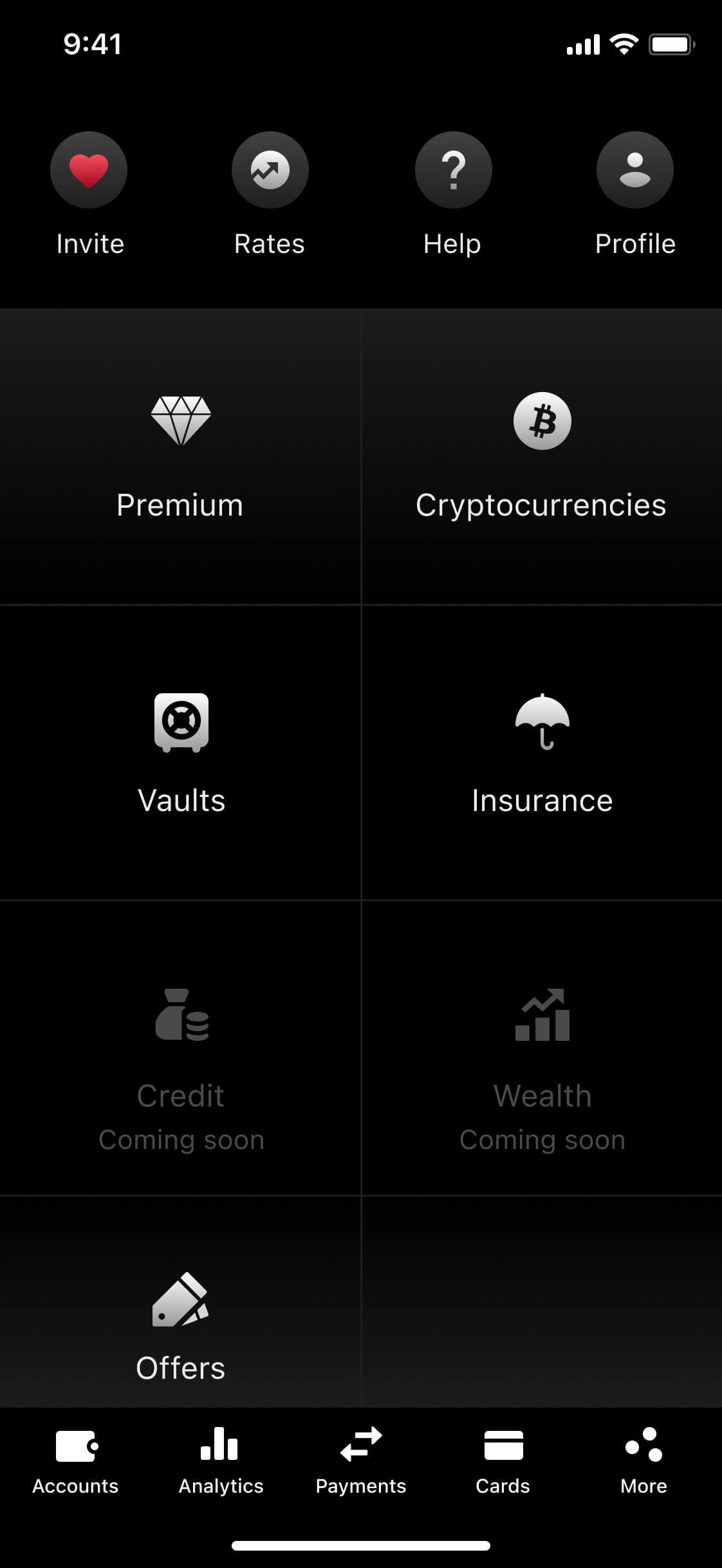Open the Premium tile
This screenshot has width=722, height=1568.
coord(180,456)
